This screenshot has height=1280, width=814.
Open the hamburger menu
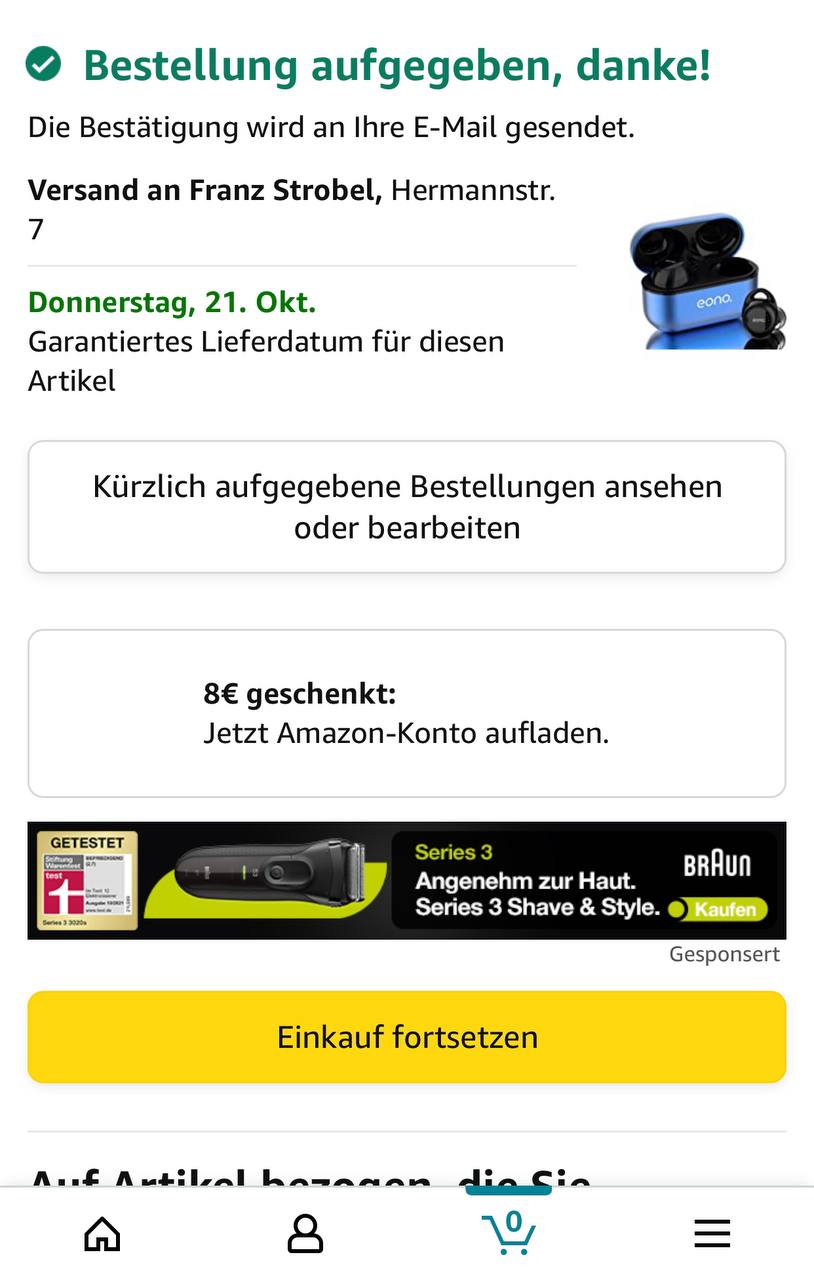[x=712, y=1234]
